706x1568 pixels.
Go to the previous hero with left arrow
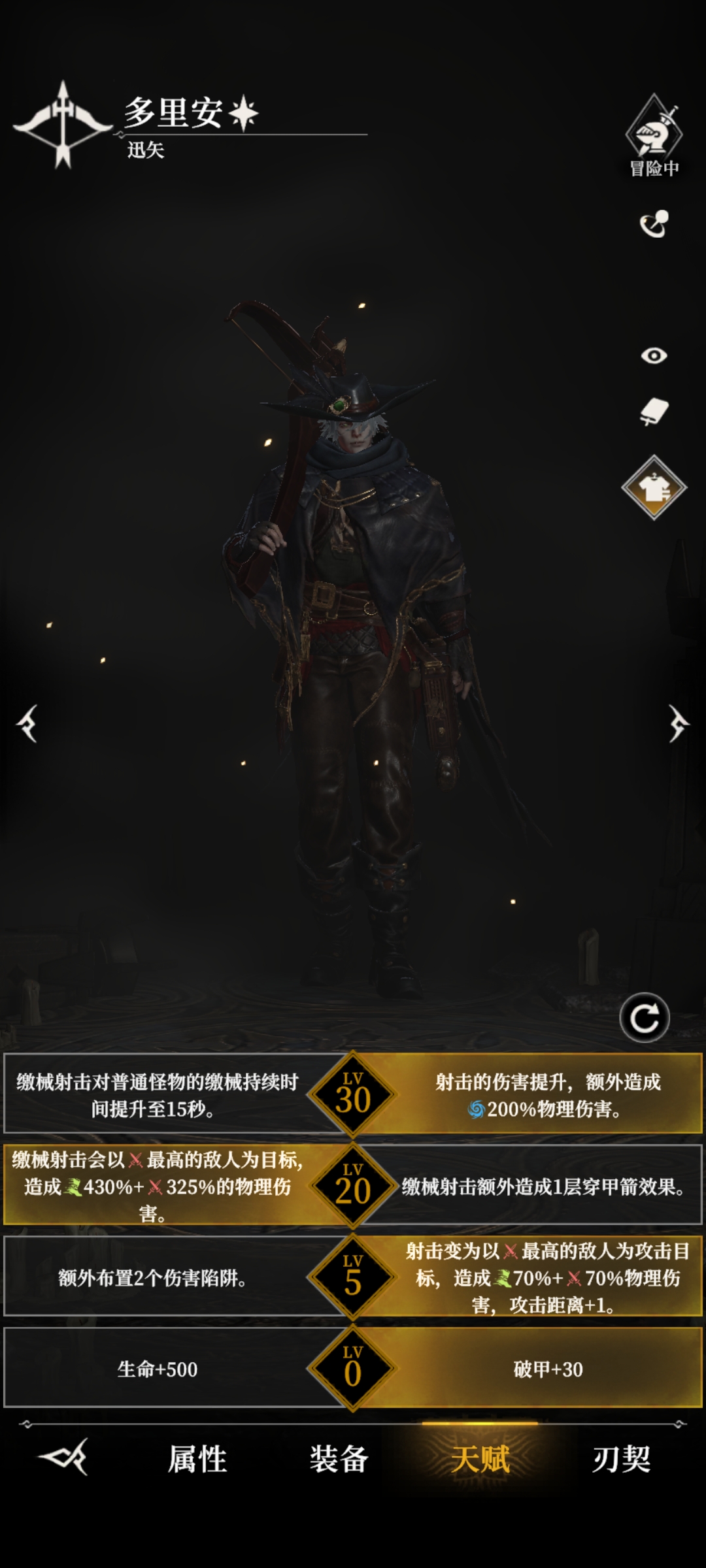pyautogui.click(x=27, y=723)
